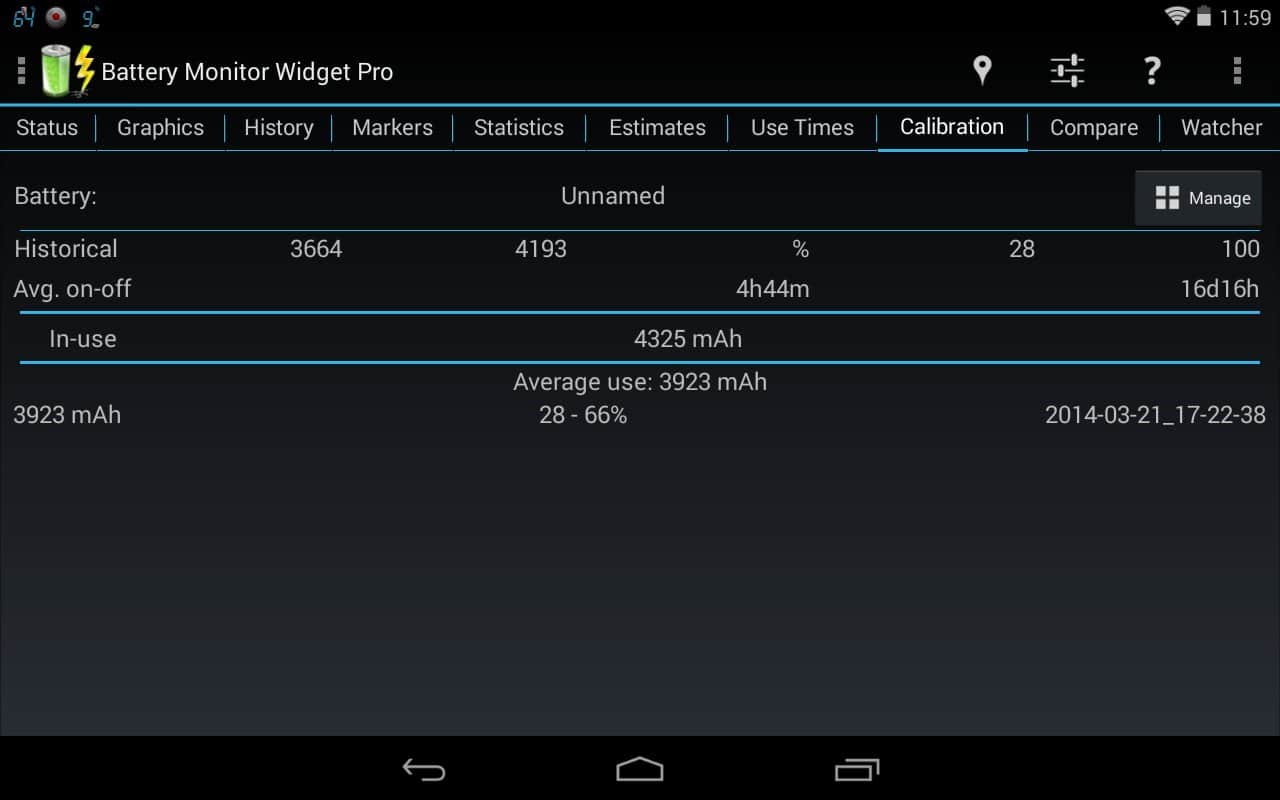1280x800 pixels.
Task: Select the Calibration tab
Action: [x=952, y=128]
